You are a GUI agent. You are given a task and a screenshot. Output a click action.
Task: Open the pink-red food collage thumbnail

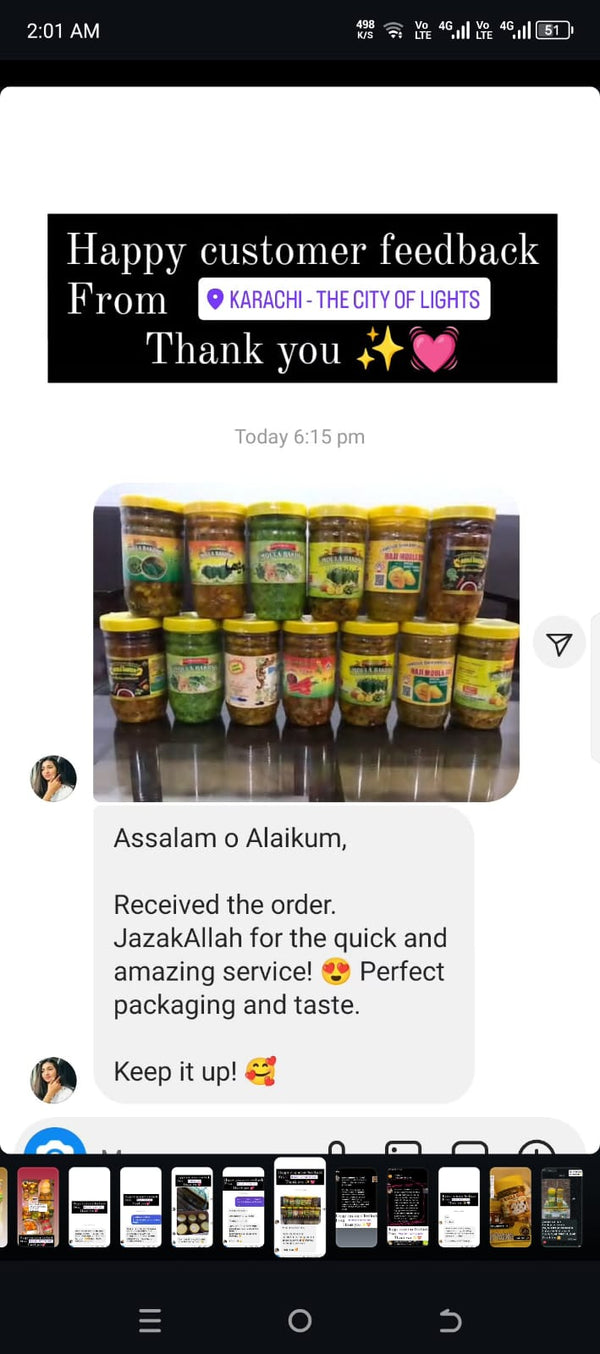(x=38, y=1207)
